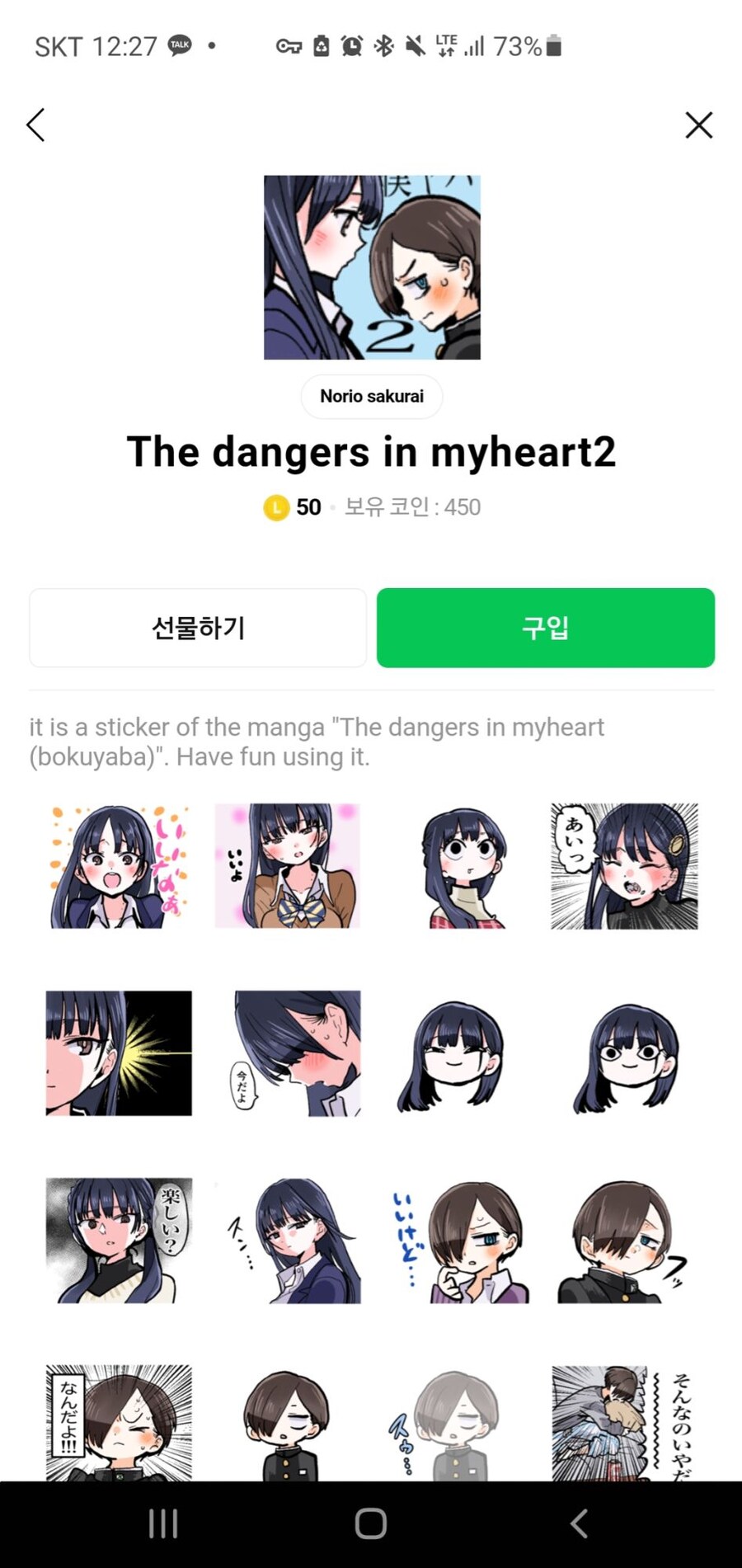
Task: Tap the alarm clock icon in status bar
Action: 353,47
